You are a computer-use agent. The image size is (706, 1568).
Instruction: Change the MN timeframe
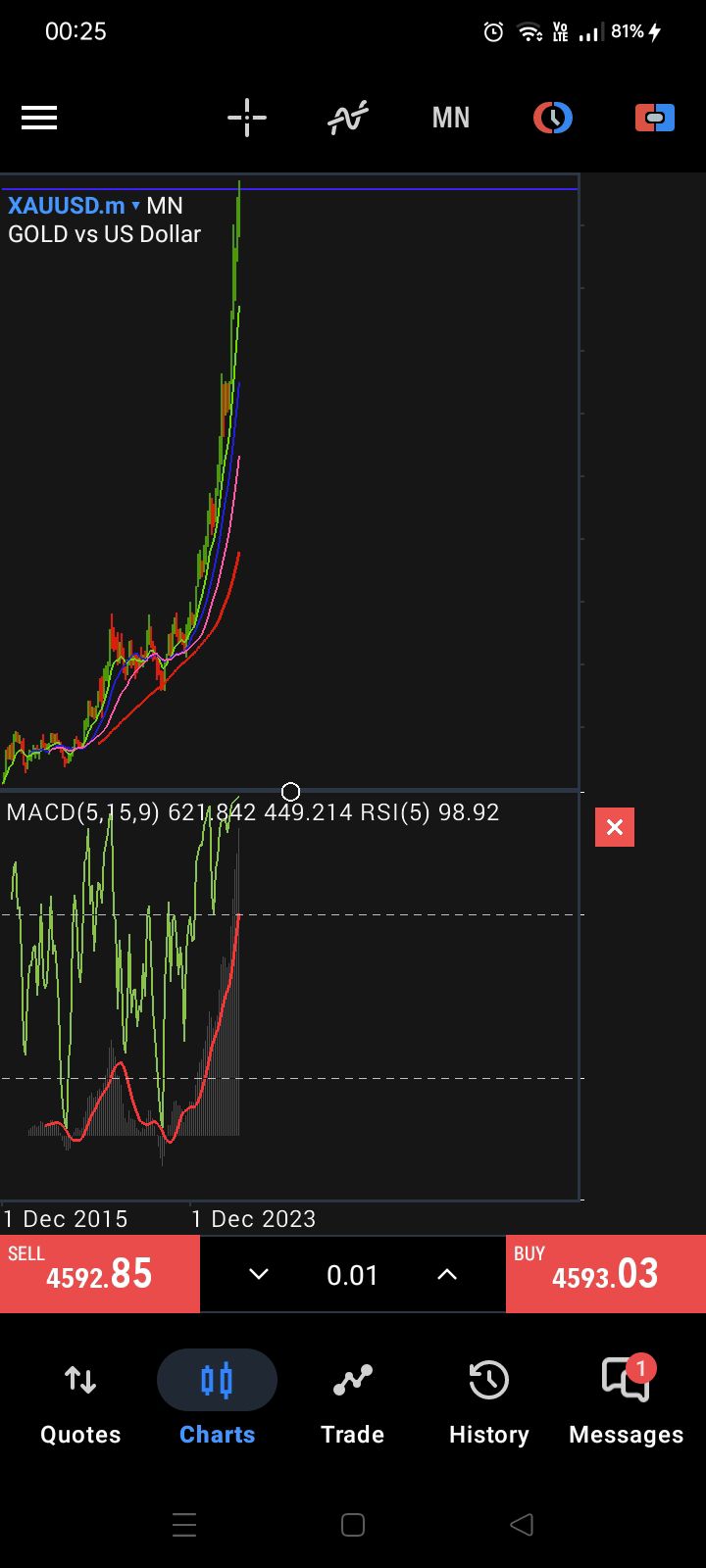(451, 119)
